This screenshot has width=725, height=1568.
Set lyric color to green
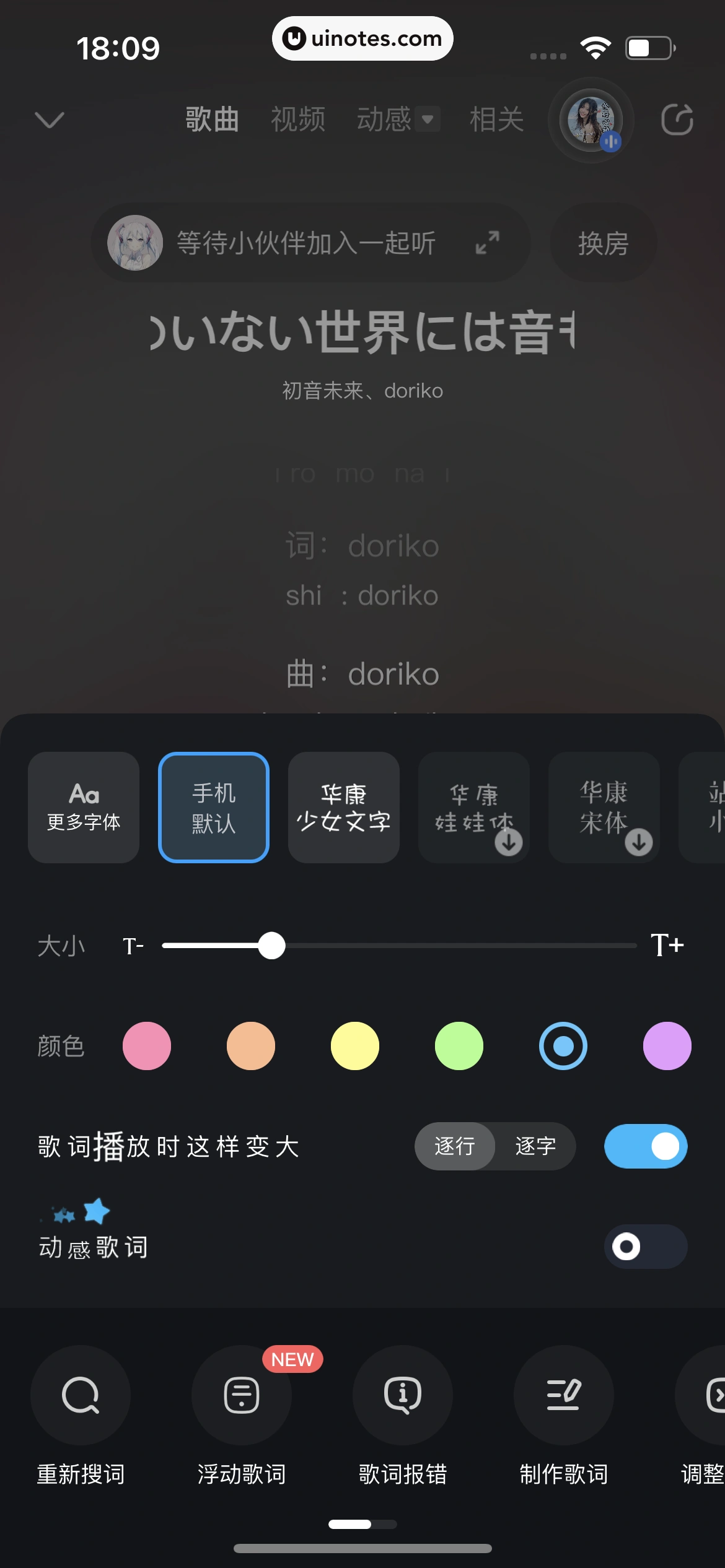(459, 1046)
